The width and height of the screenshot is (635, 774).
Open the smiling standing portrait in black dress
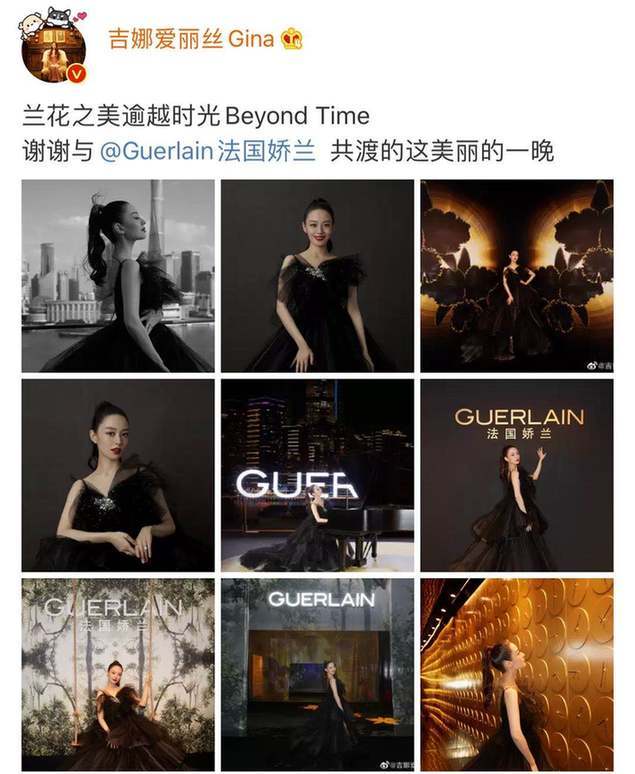[x=317, y=276]
